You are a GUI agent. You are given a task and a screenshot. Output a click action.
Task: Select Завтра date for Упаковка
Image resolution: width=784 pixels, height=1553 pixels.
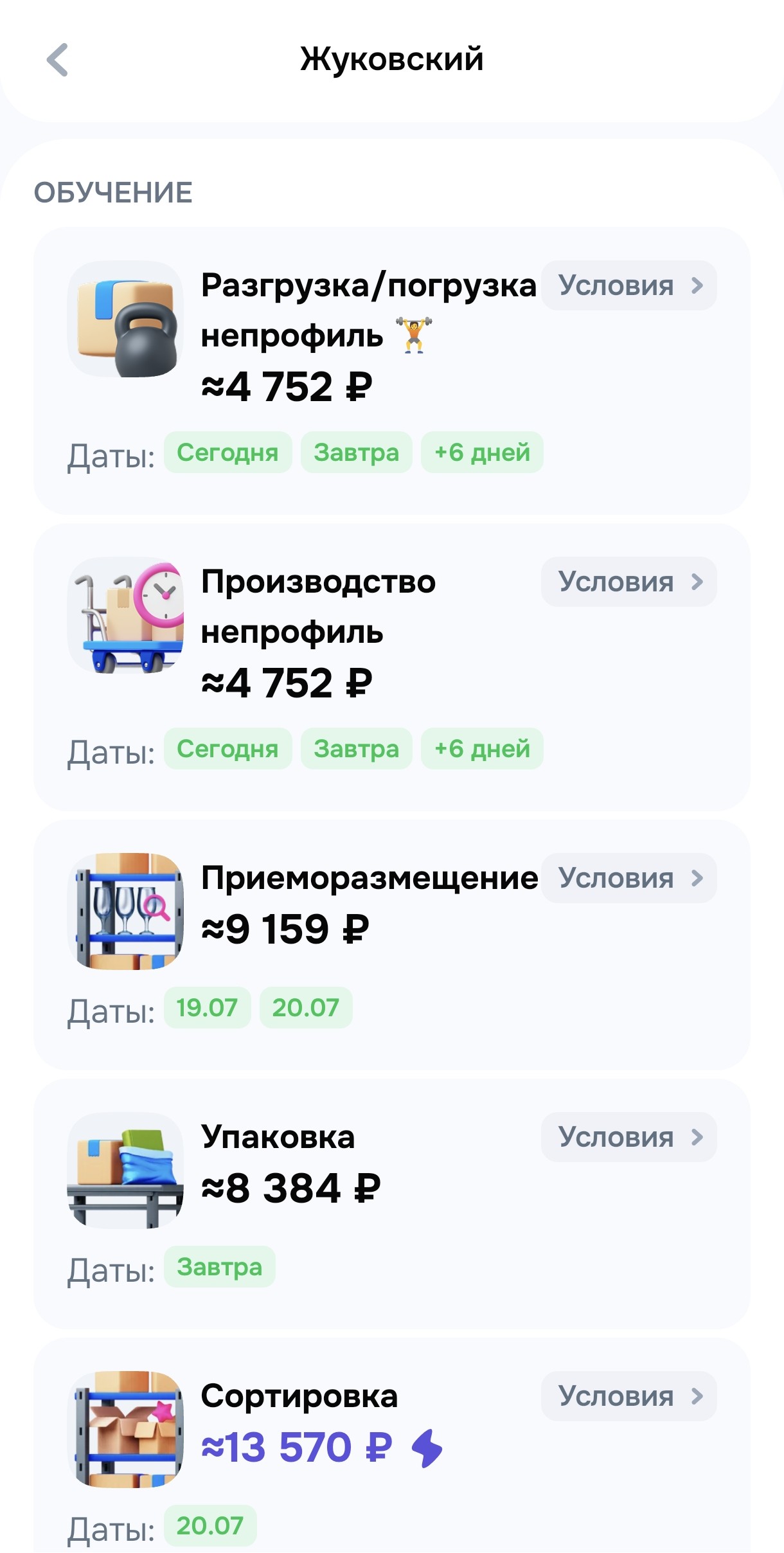click(219, 1267)
